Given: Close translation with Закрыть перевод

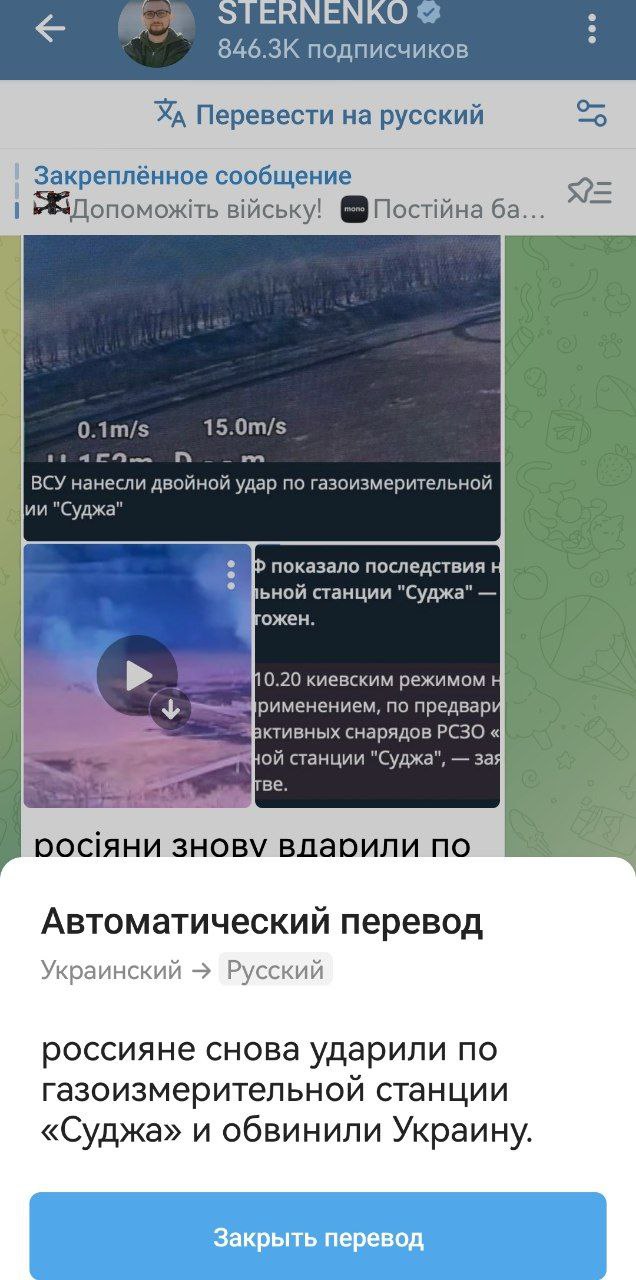Looking at the screenshot, I should (x=318, y=1238).
